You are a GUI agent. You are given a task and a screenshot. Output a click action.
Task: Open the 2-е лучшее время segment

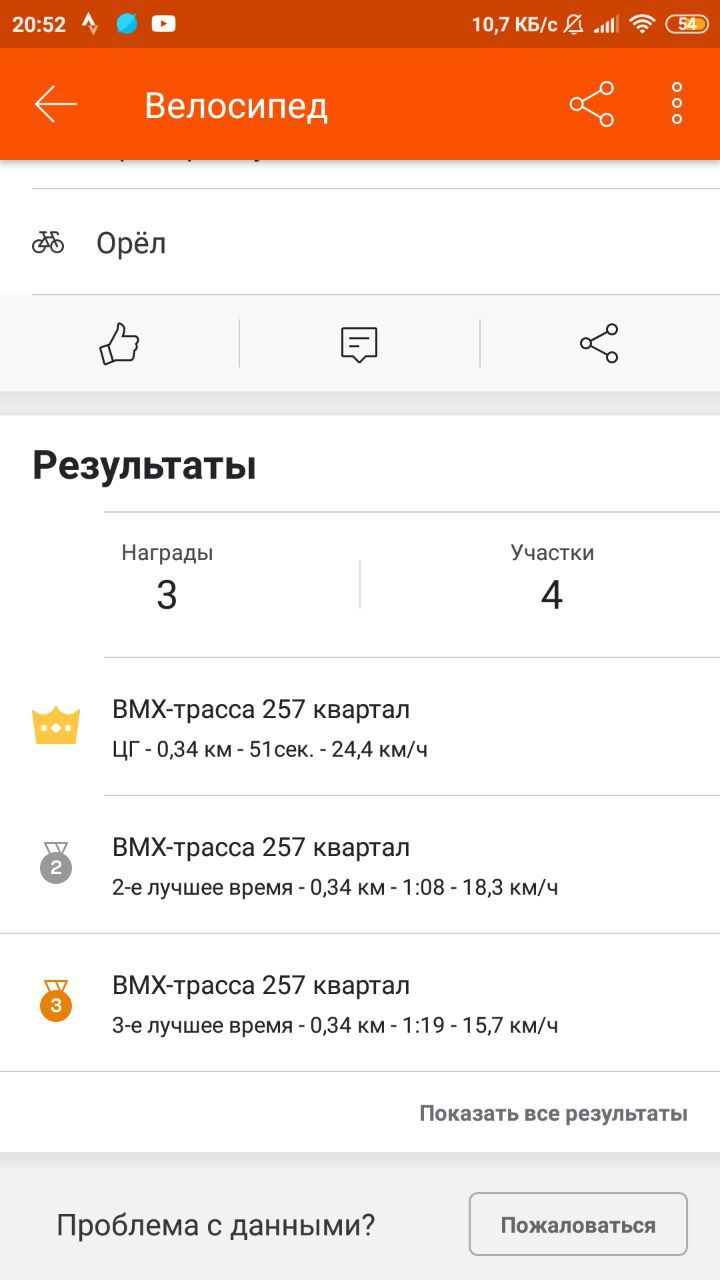[360, 865]
